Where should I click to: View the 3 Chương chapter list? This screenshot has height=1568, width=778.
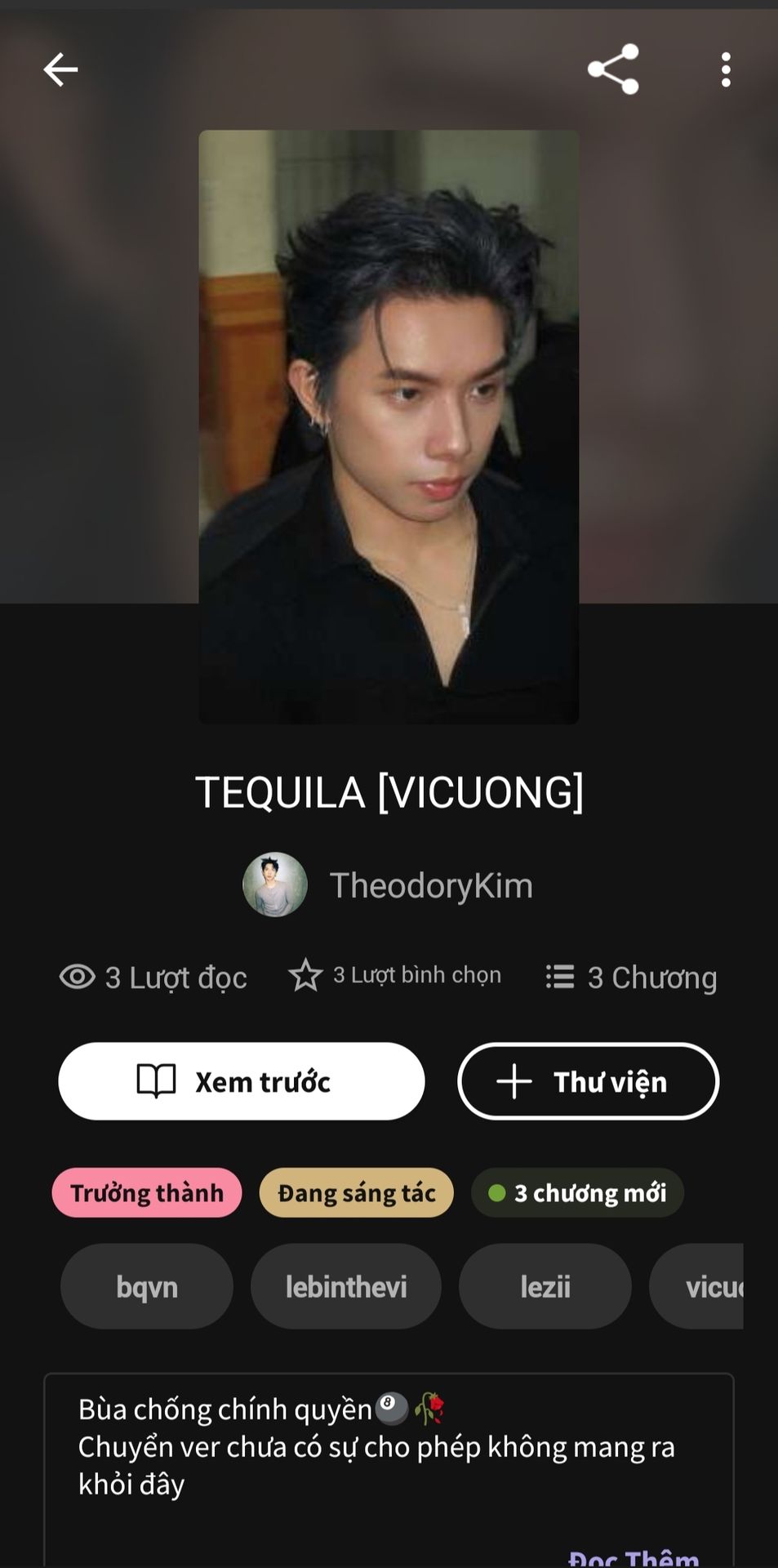[632, 977]
